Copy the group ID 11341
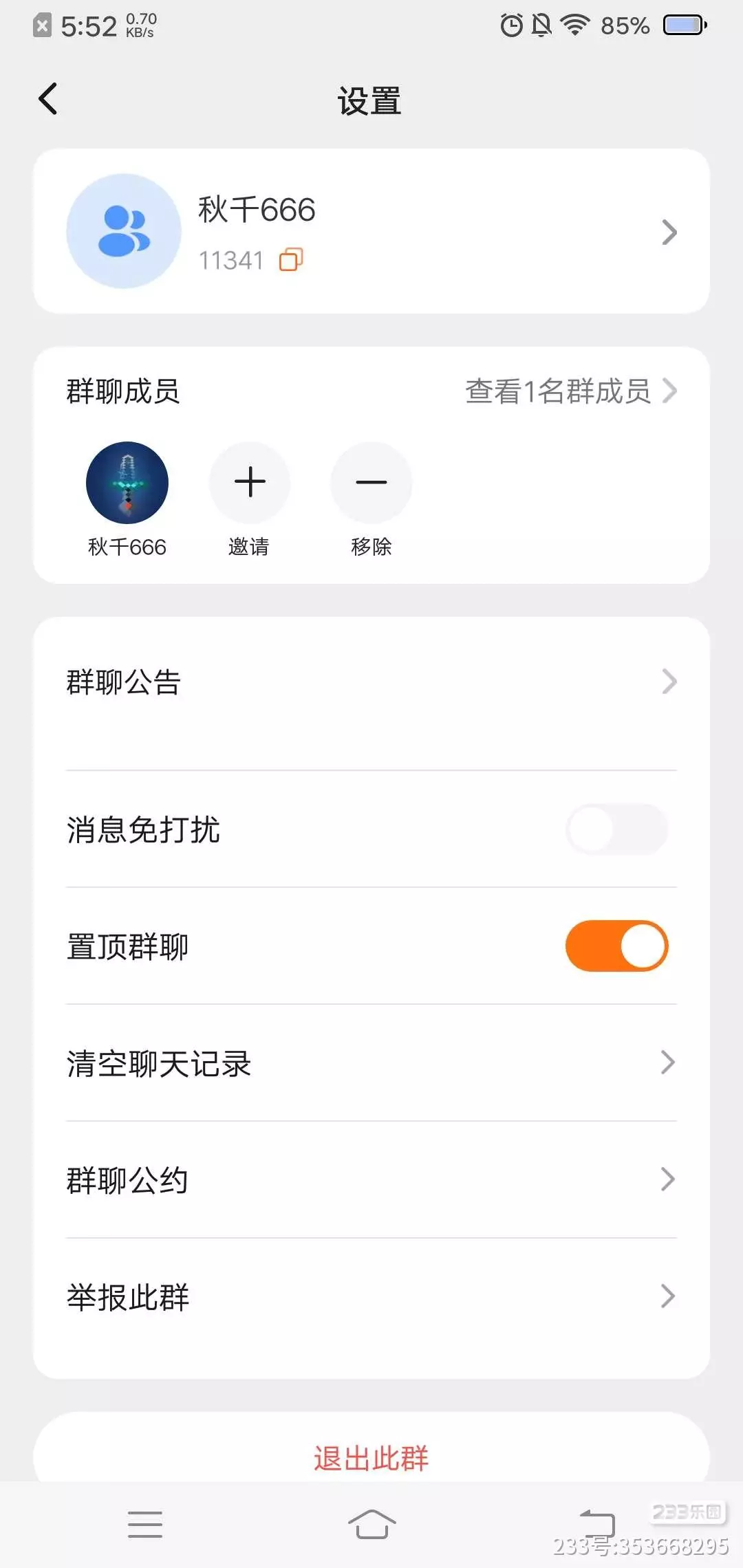Viewport: 743px width, 1568px height. click(291, 260)
